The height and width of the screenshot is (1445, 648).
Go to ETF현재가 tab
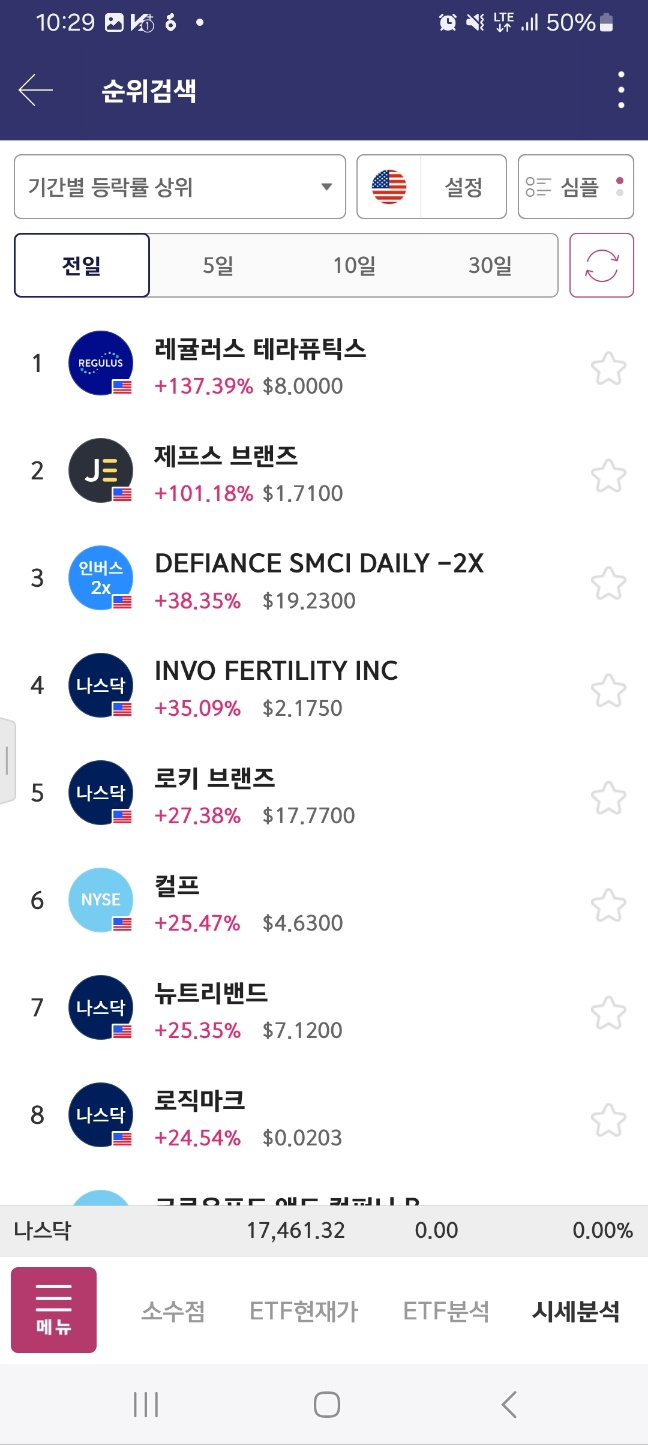click(x=304, y=1311)
